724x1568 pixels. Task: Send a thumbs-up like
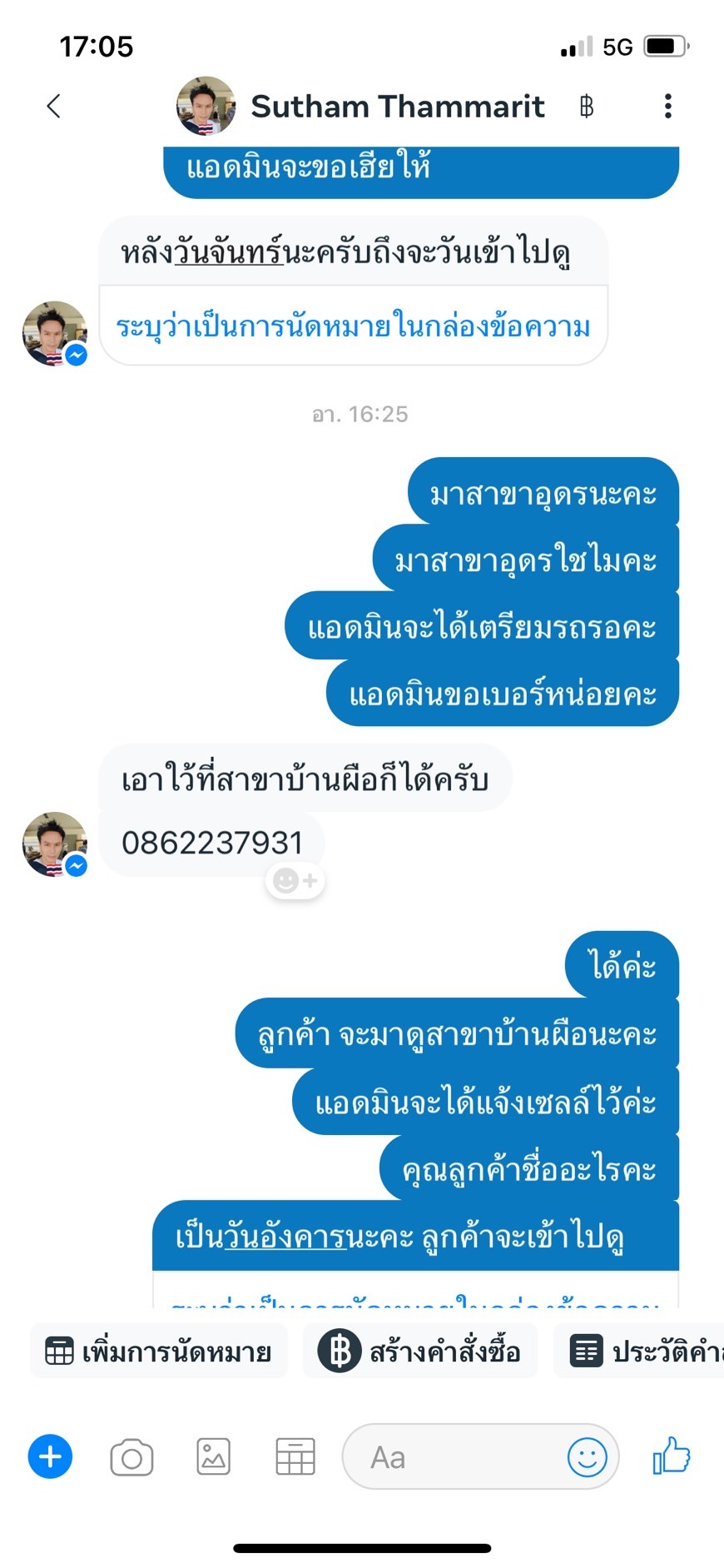click(x=672, y=1456)
